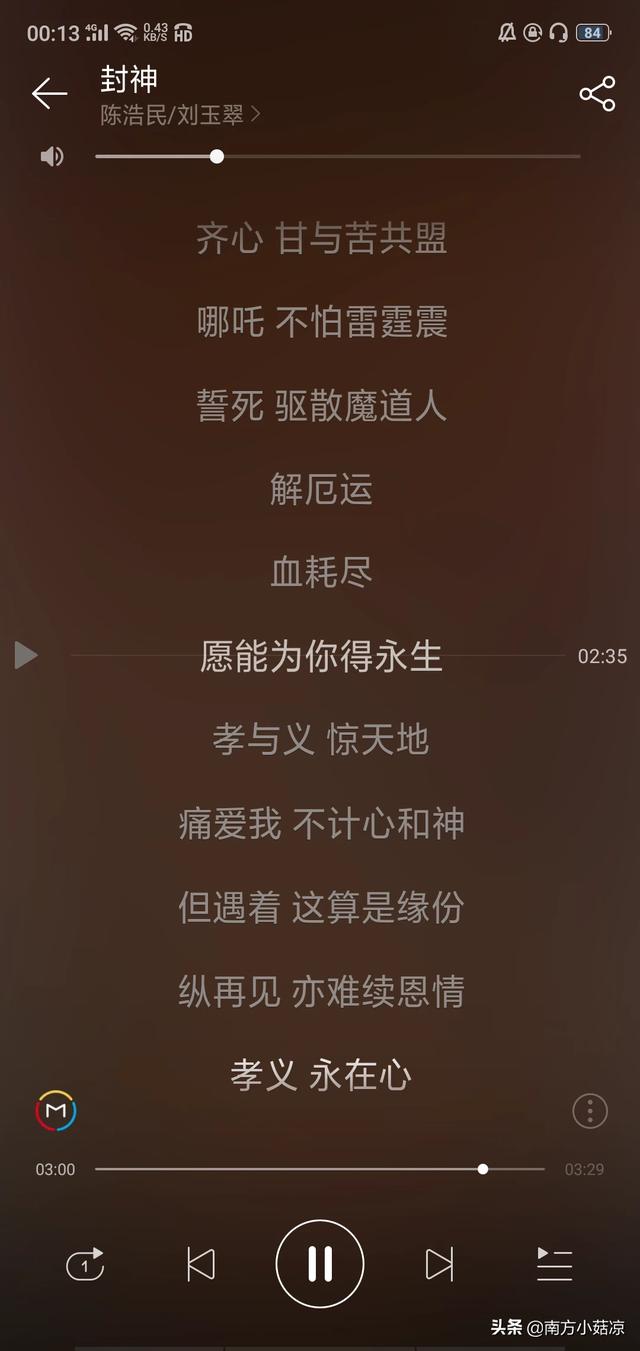Viewport: 640px width, 1351px height.
Task: Open artist page 陈浩民/刘玉翠
Action: 180,115
